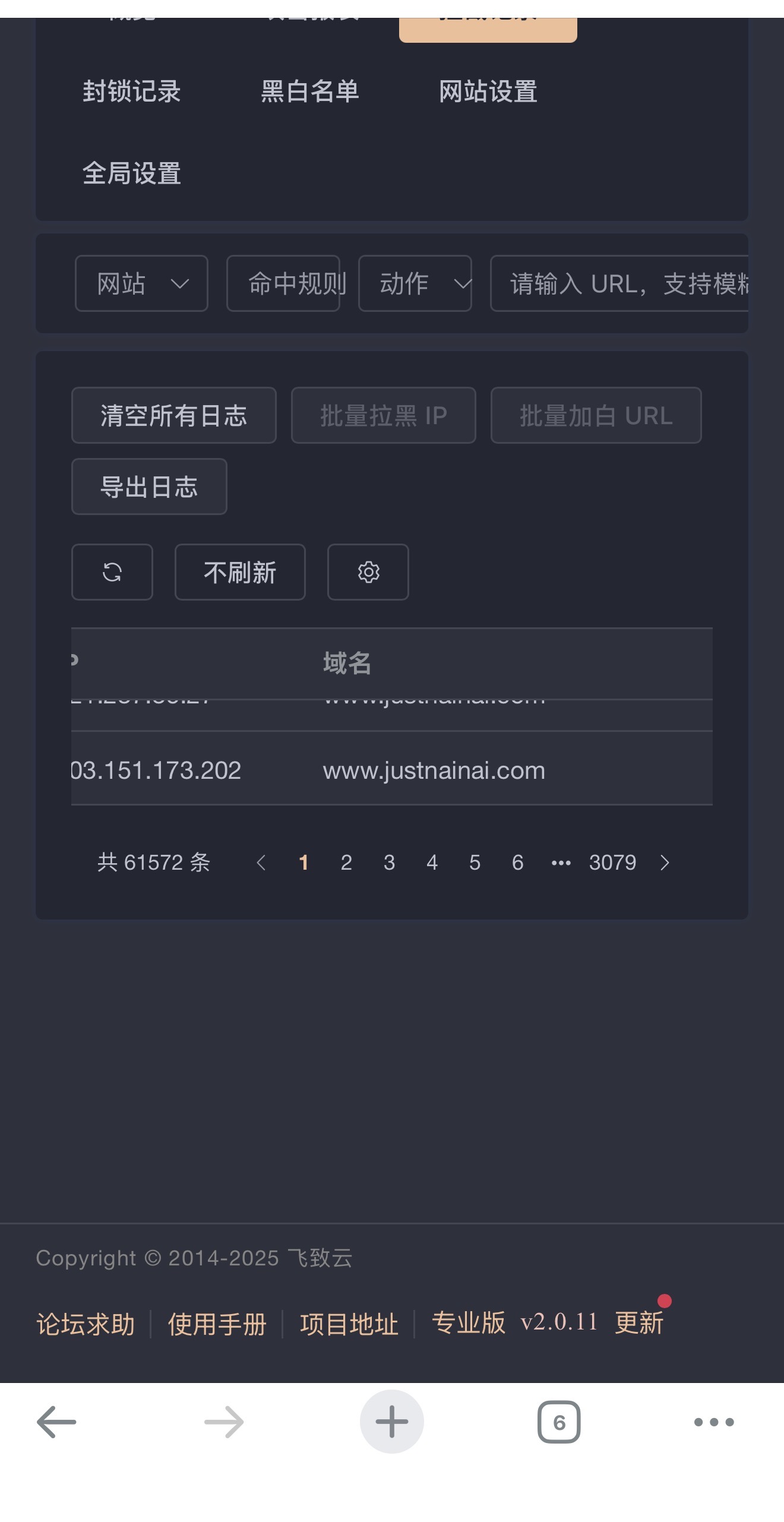Expand the 网站 dropdown filter

[141, 283]
